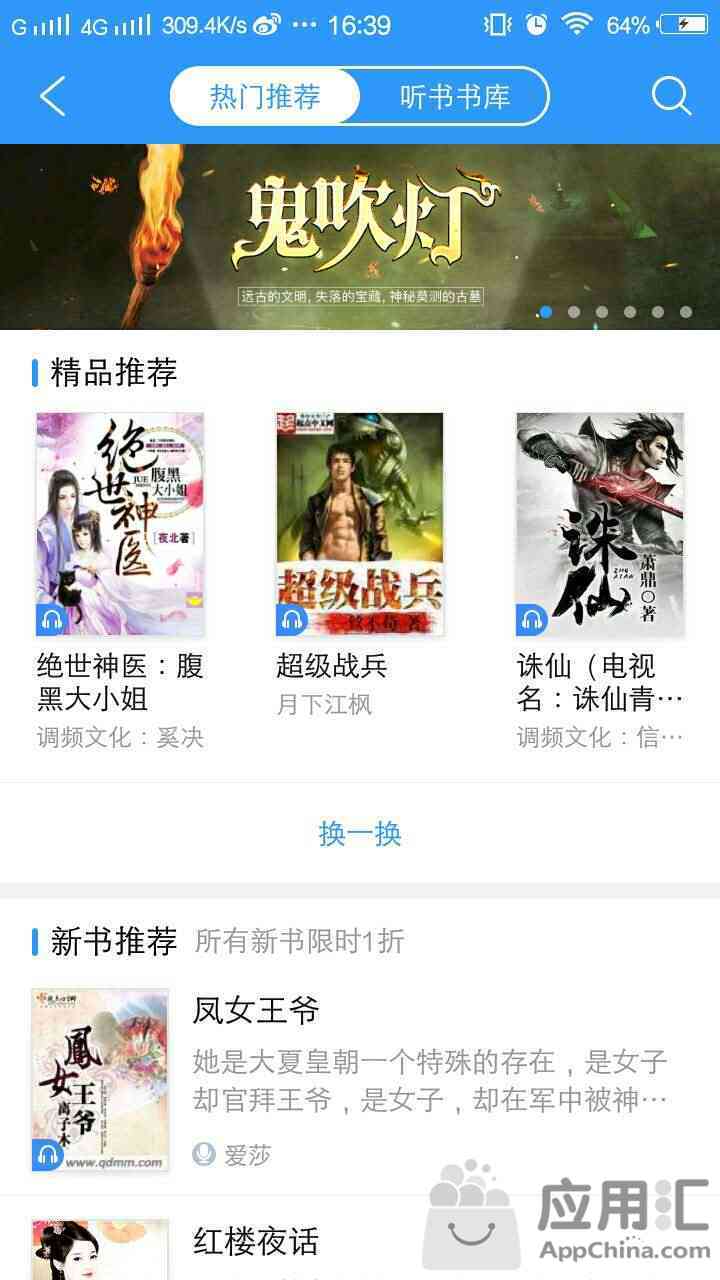Open the new book 凤女王爷

click(x=255, y=1011)
